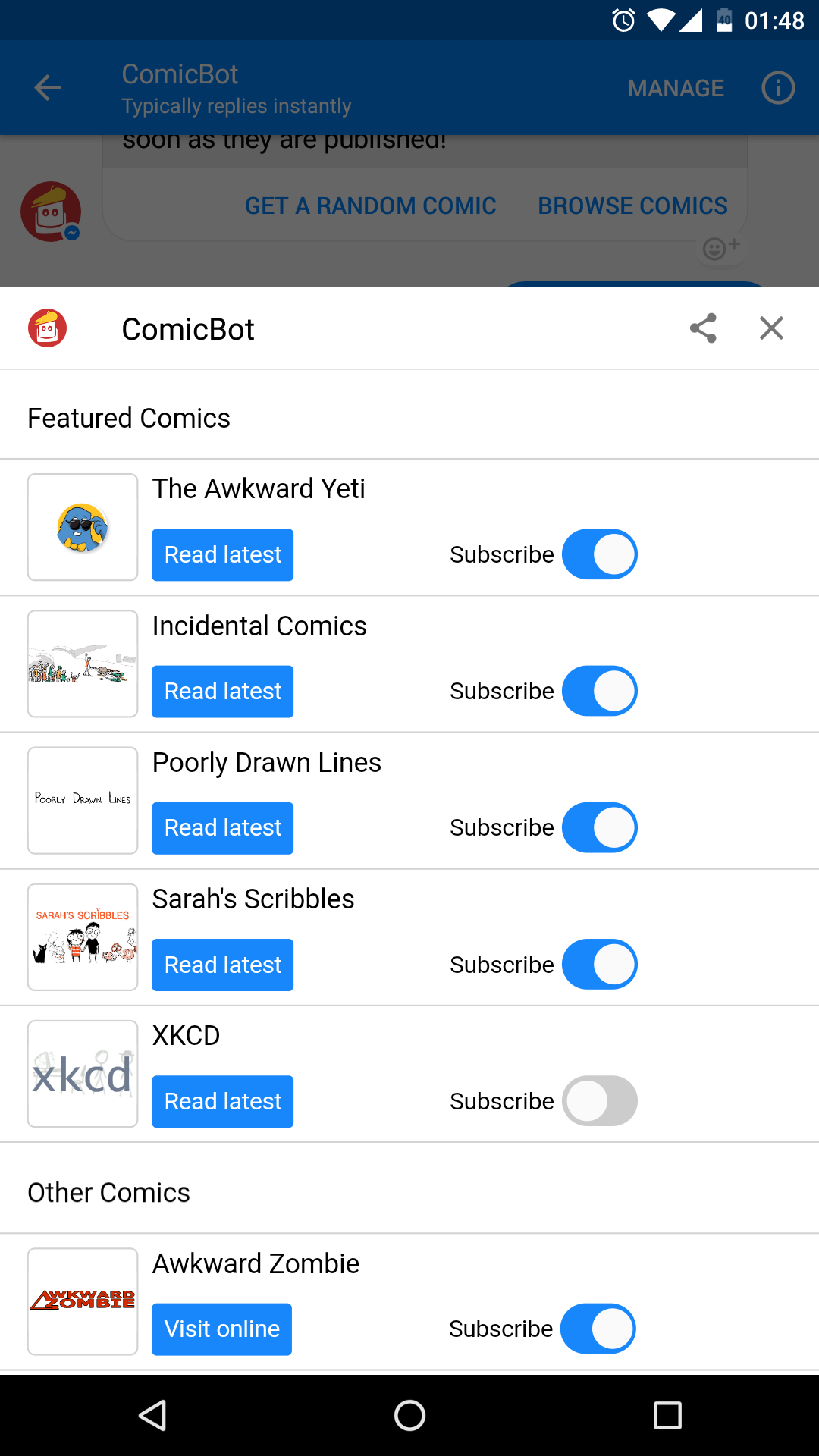This screenshot has width=819, height=1456.
Task: Tap the Android home button
Action: tap(409, 1415)
